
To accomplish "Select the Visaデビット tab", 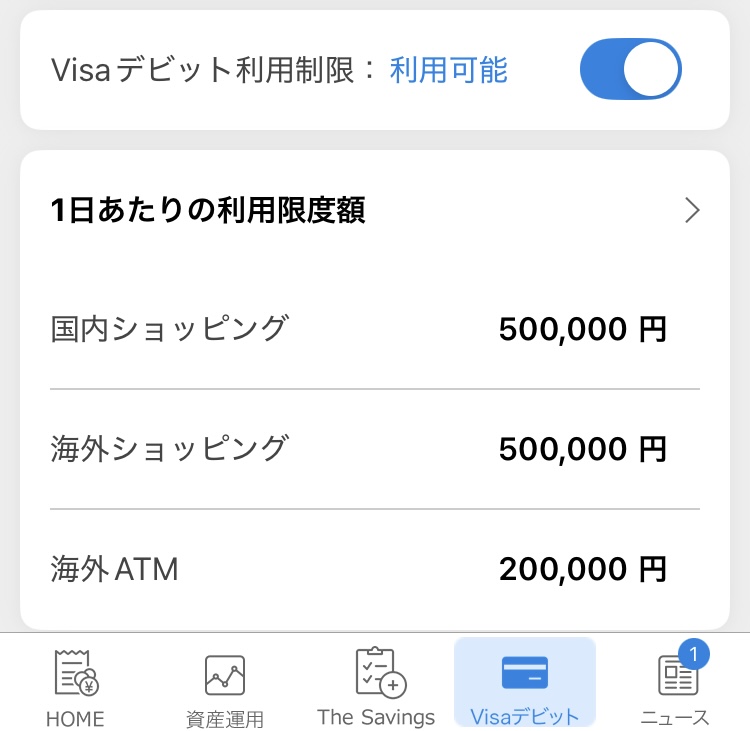I will click(524, 685).
